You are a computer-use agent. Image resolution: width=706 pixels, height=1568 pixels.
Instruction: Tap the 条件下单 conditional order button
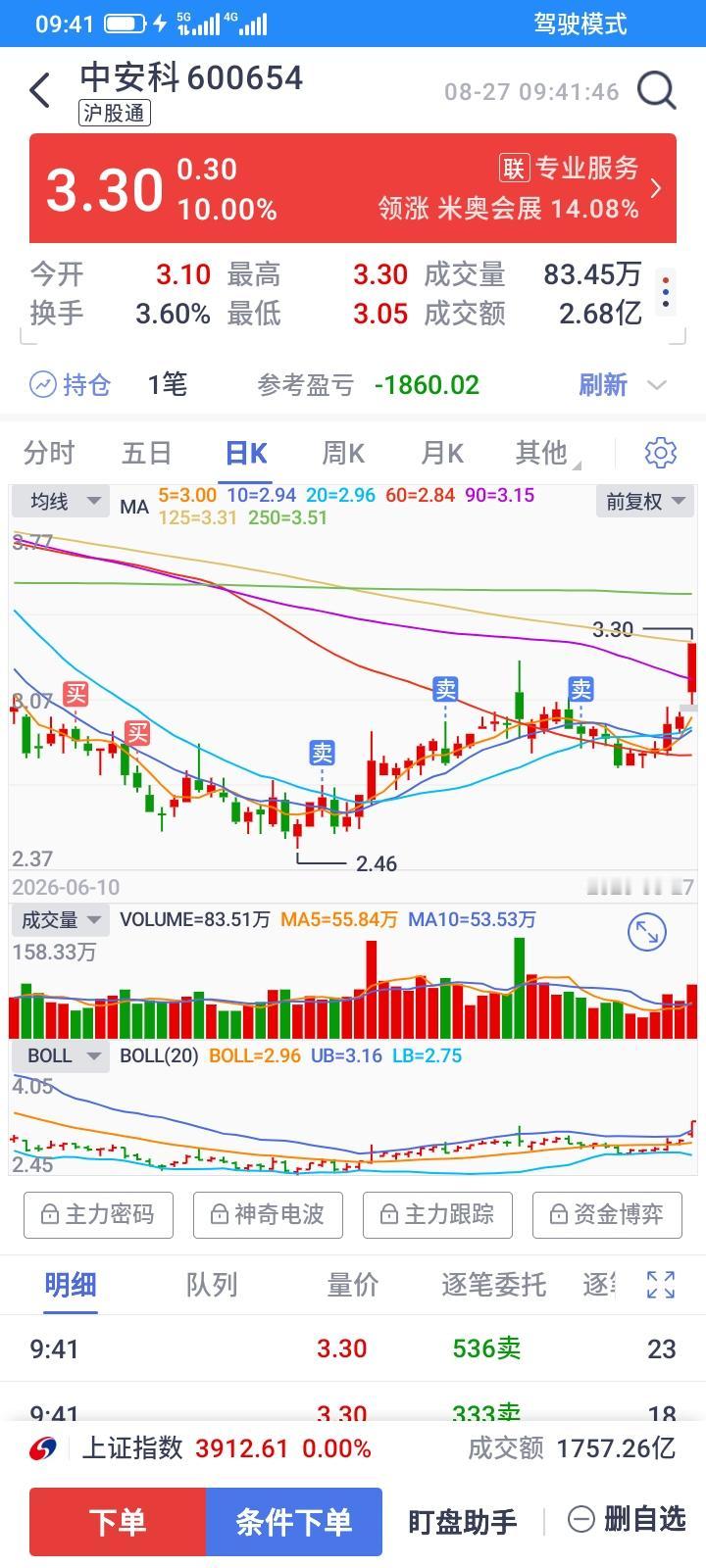(x=294, y=1522)
